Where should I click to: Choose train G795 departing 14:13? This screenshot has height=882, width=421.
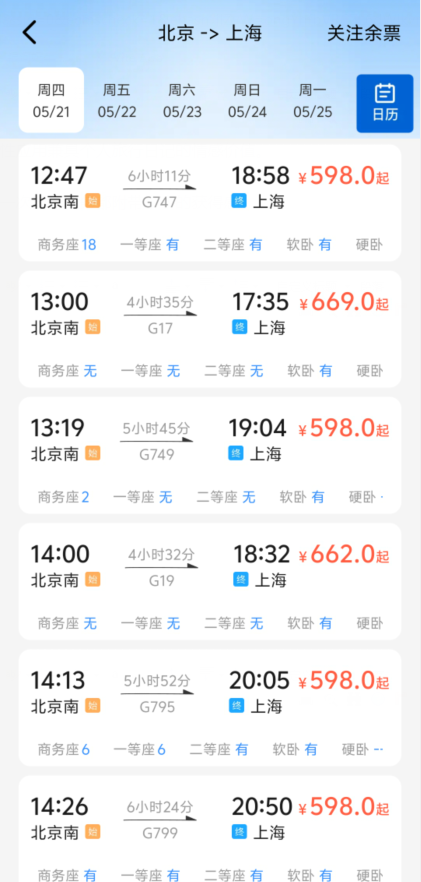coord(210,708)
